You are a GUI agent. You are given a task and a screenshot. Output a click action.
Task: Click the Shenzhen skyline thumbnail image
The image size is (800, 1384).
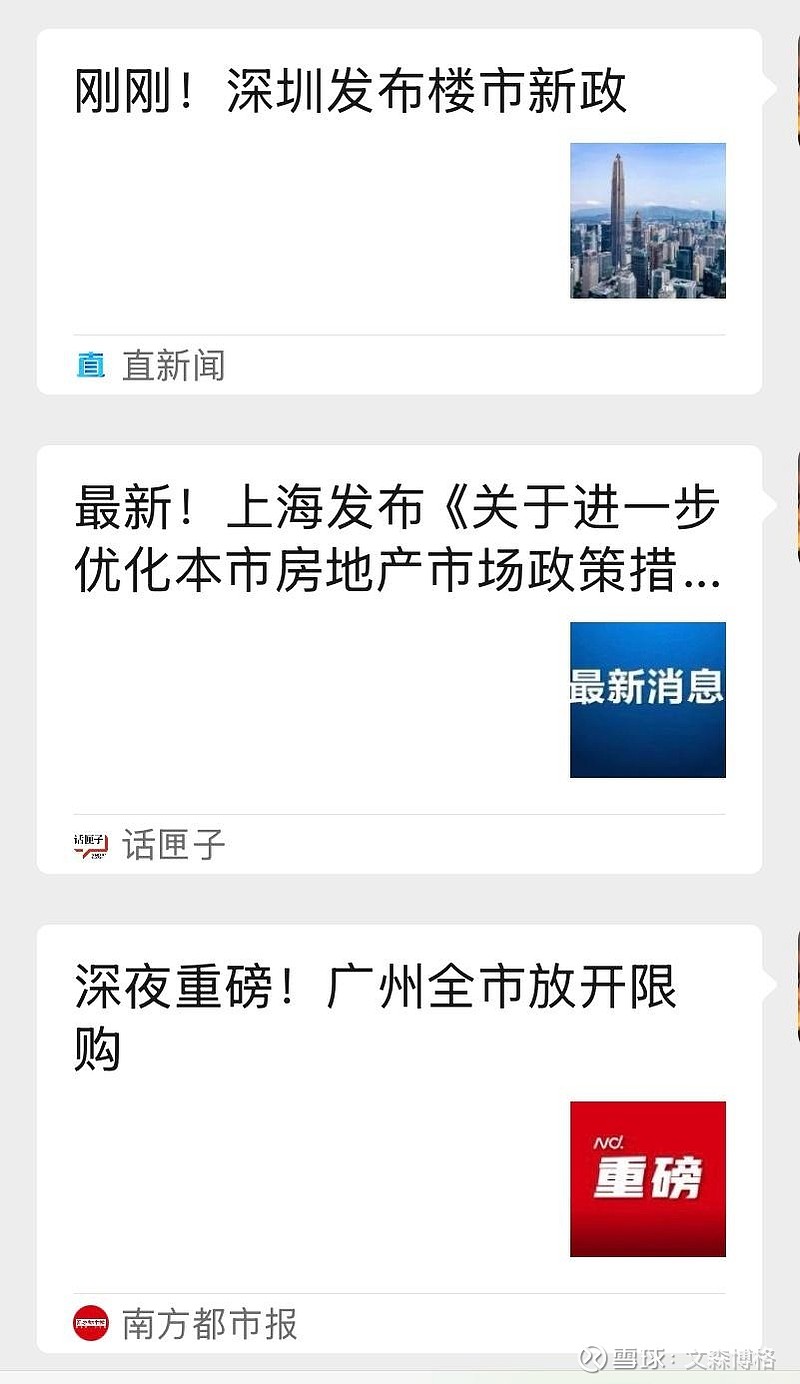647,222
